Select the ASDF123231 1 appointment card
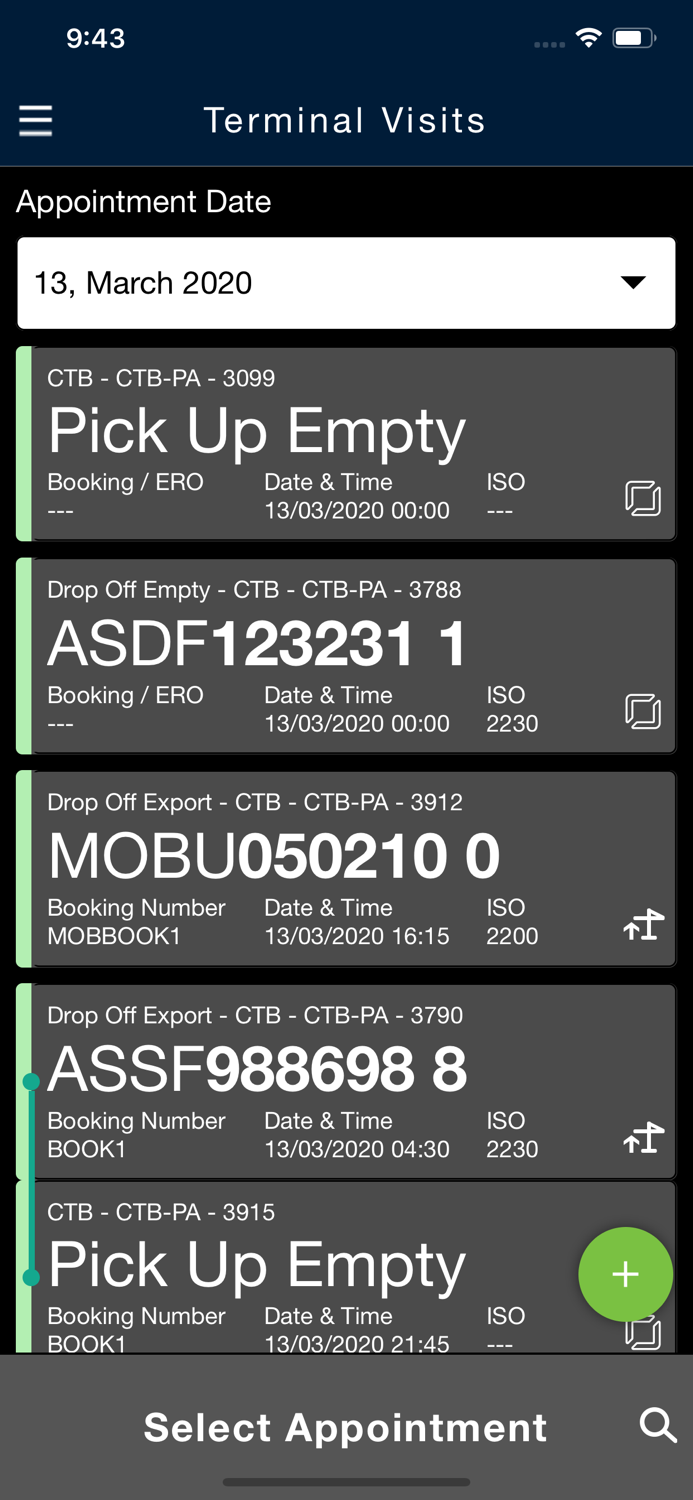Screen dimensions: 693x1500 [346, 656]
